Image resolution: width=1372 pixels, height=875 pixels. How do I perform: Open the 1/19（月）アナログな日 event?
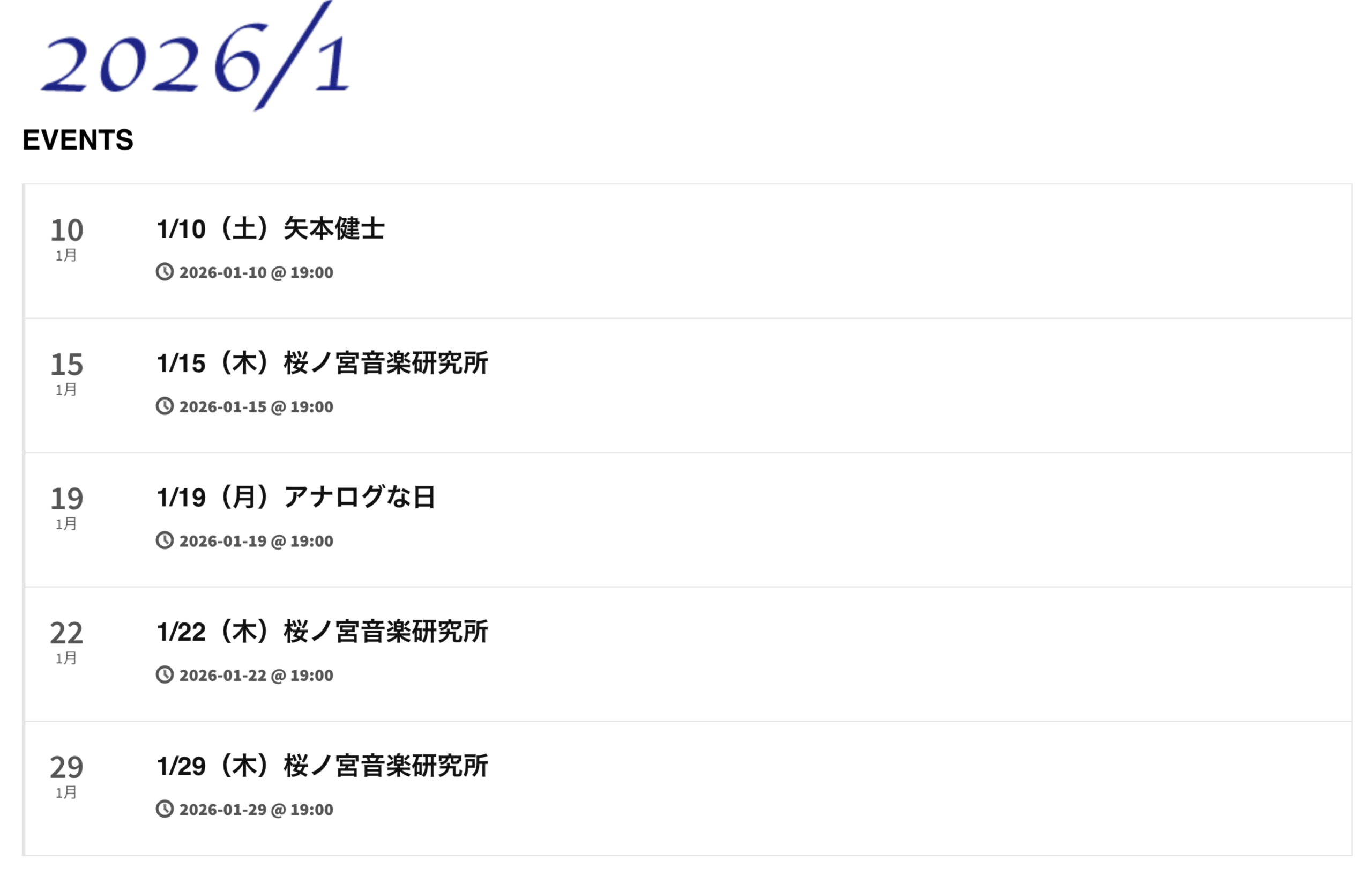click(x=296, y=498)
